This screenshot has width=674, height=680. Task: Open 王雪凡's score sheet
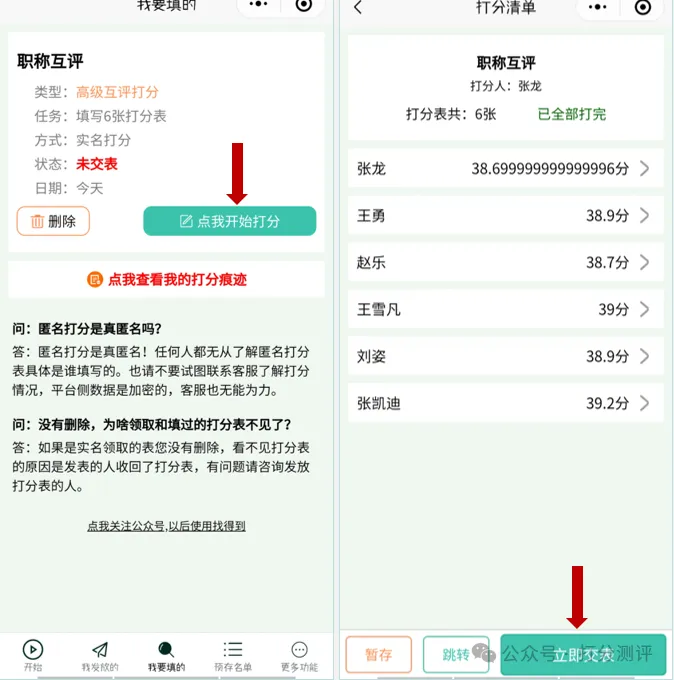pos(504,309)
